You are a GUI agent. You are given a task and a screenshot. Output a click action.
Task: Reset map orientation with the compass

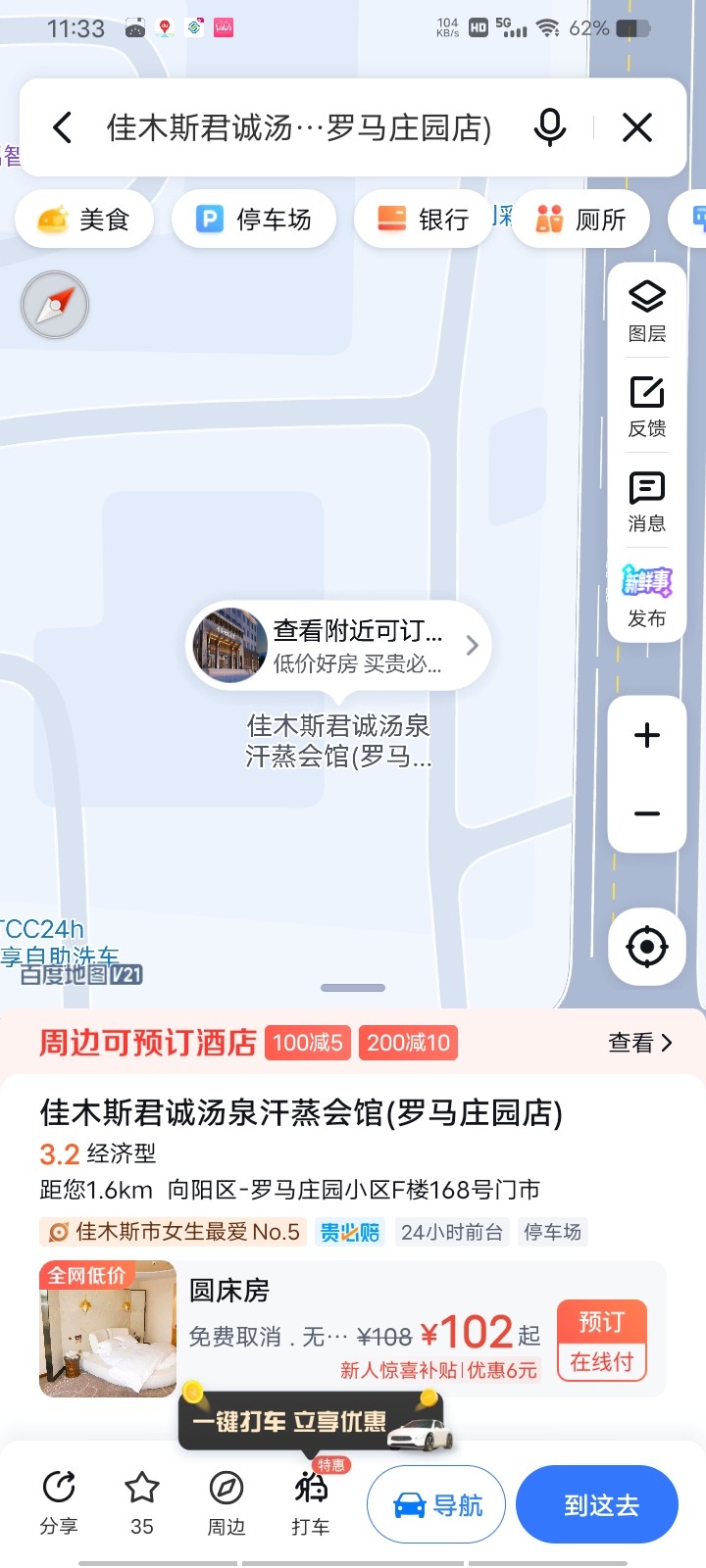(55, 305)
